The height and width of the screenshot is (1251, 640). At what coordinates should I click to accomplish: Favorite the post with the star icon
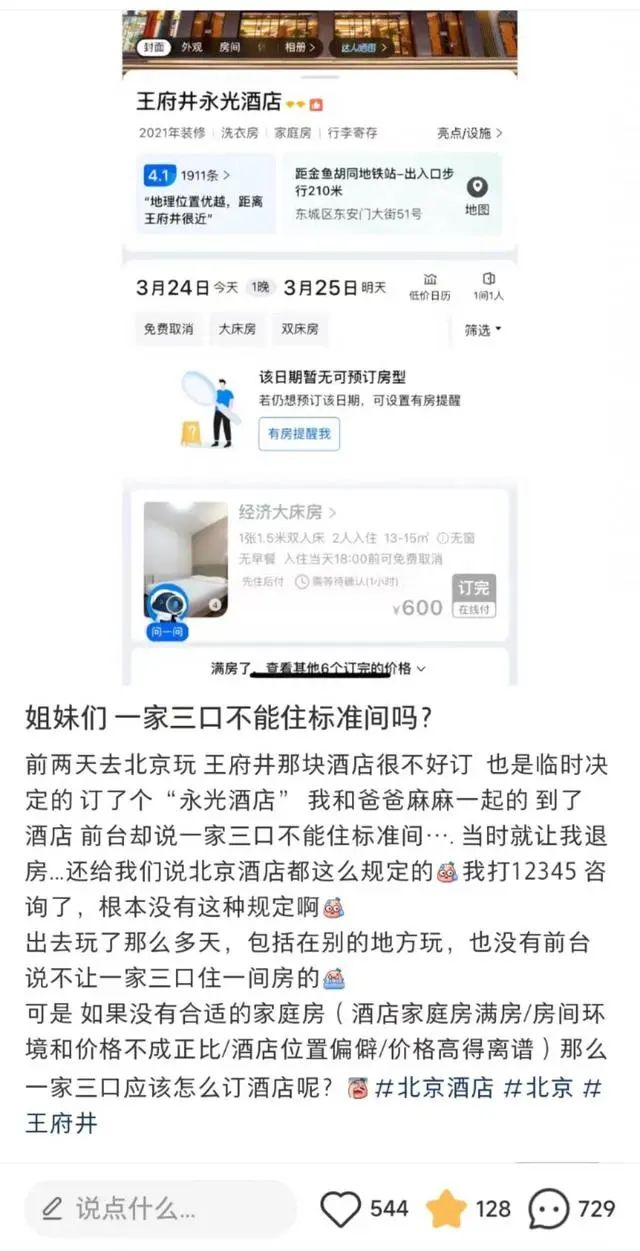tap(447, 1209)
